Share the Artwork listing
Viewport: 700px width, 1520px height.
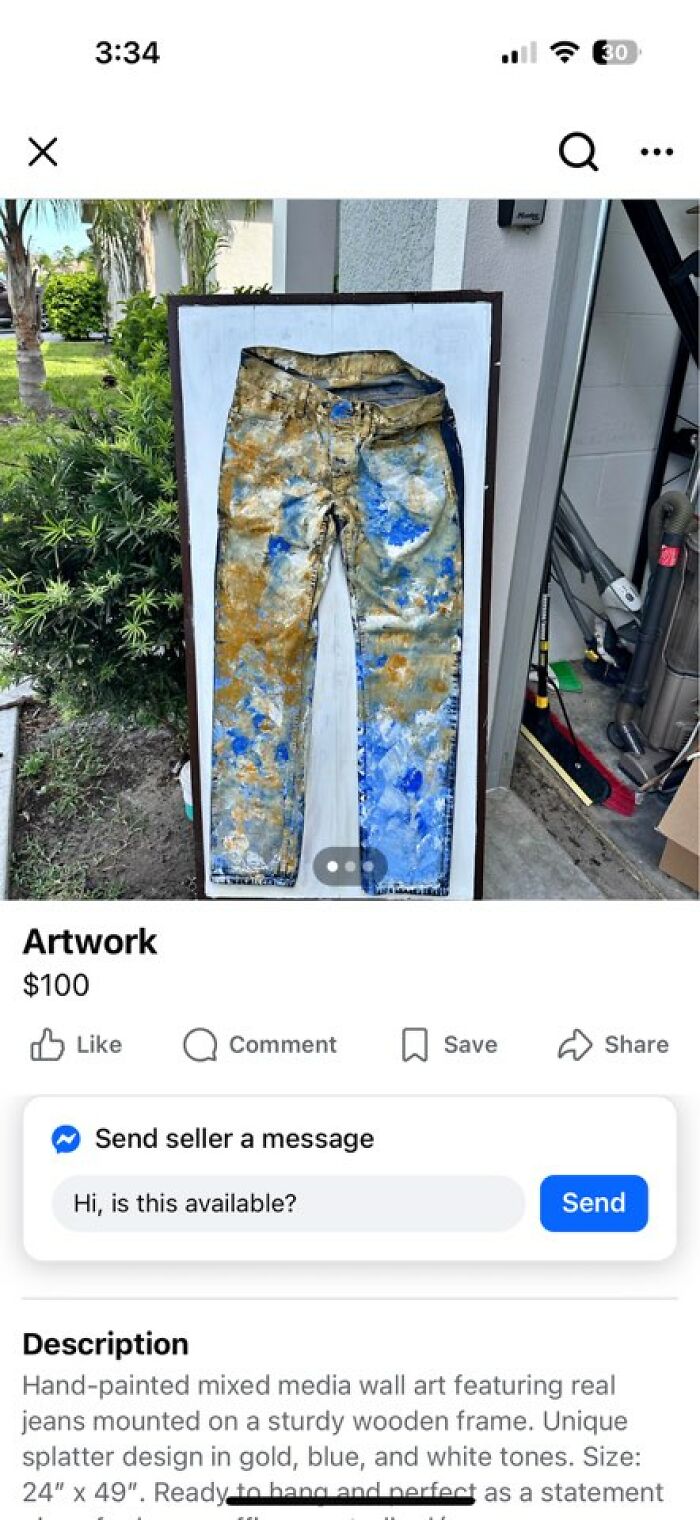(x=613, y=1044)
